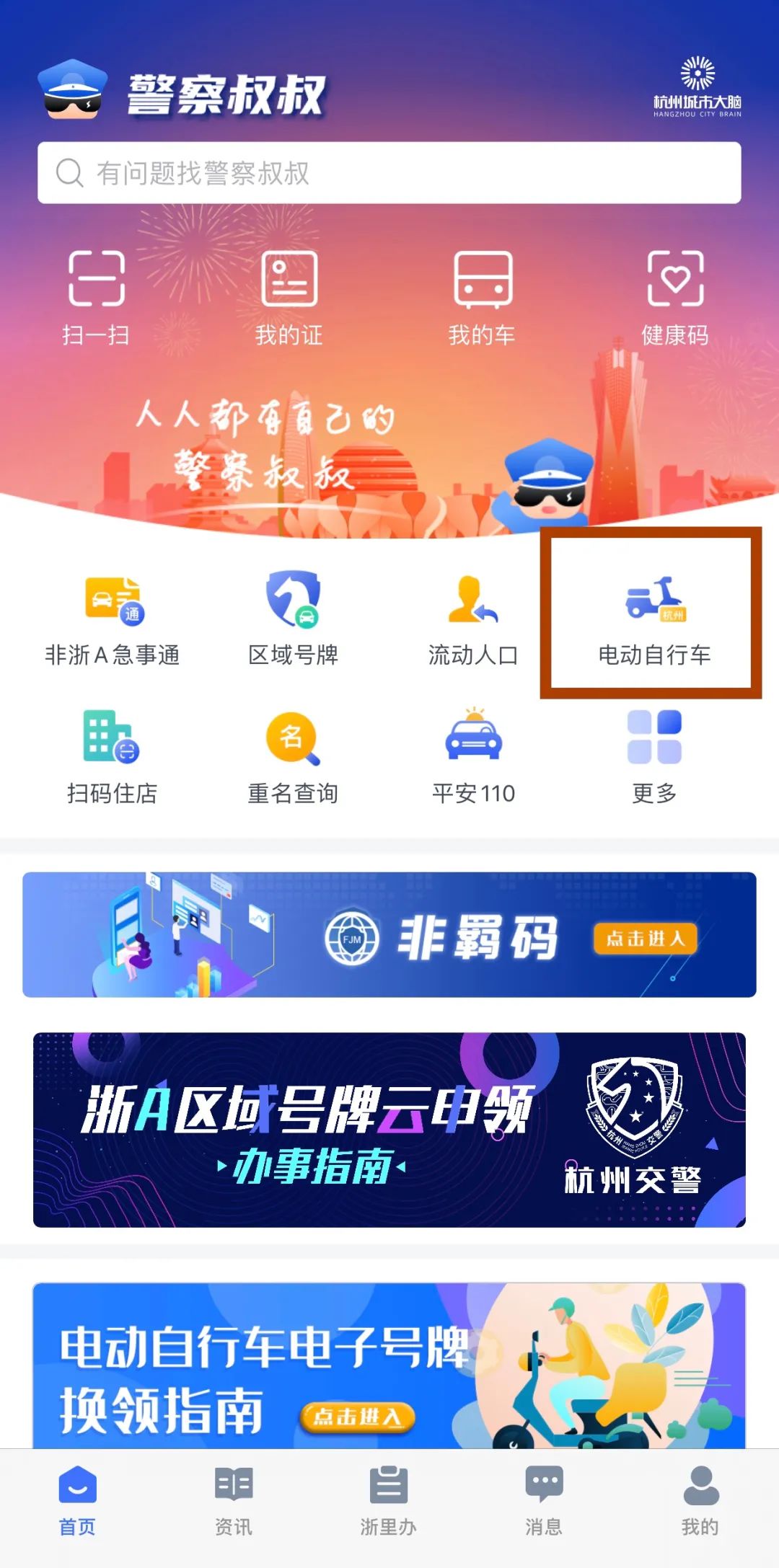Screen dimensions: 779x1568
Task: Open 扫一扫 scanner
Action: pyautogui.click(x=96, y=297)
